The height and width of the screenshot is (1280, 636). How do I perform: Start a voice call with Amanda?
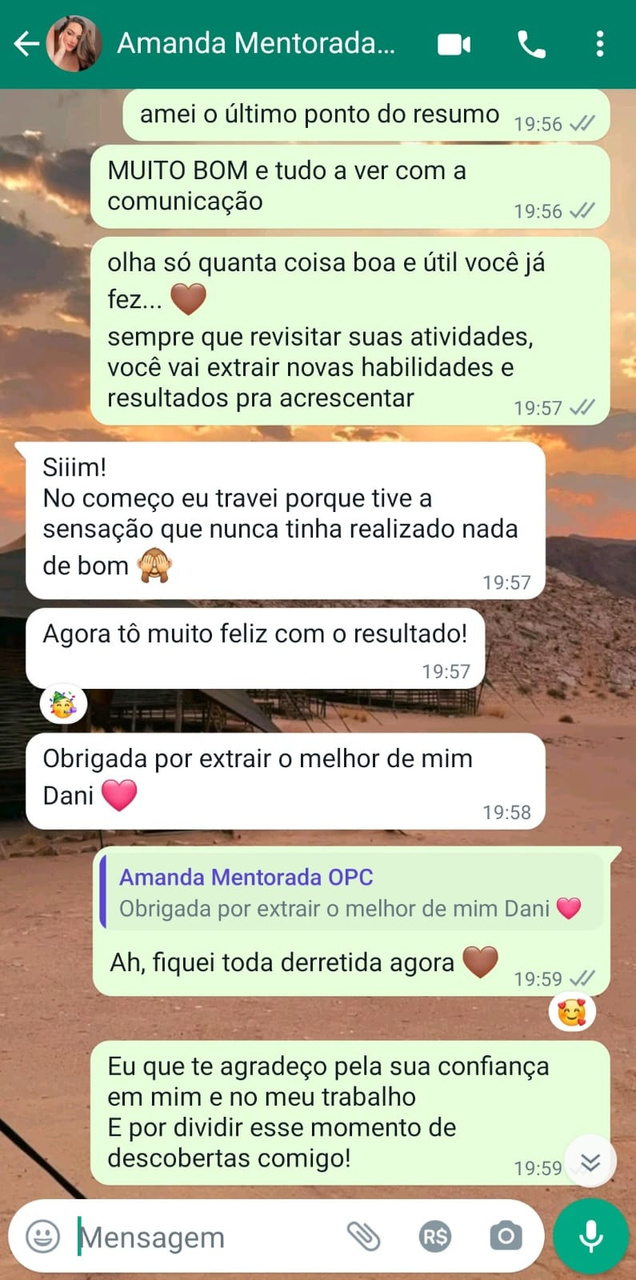pos(530,43)
